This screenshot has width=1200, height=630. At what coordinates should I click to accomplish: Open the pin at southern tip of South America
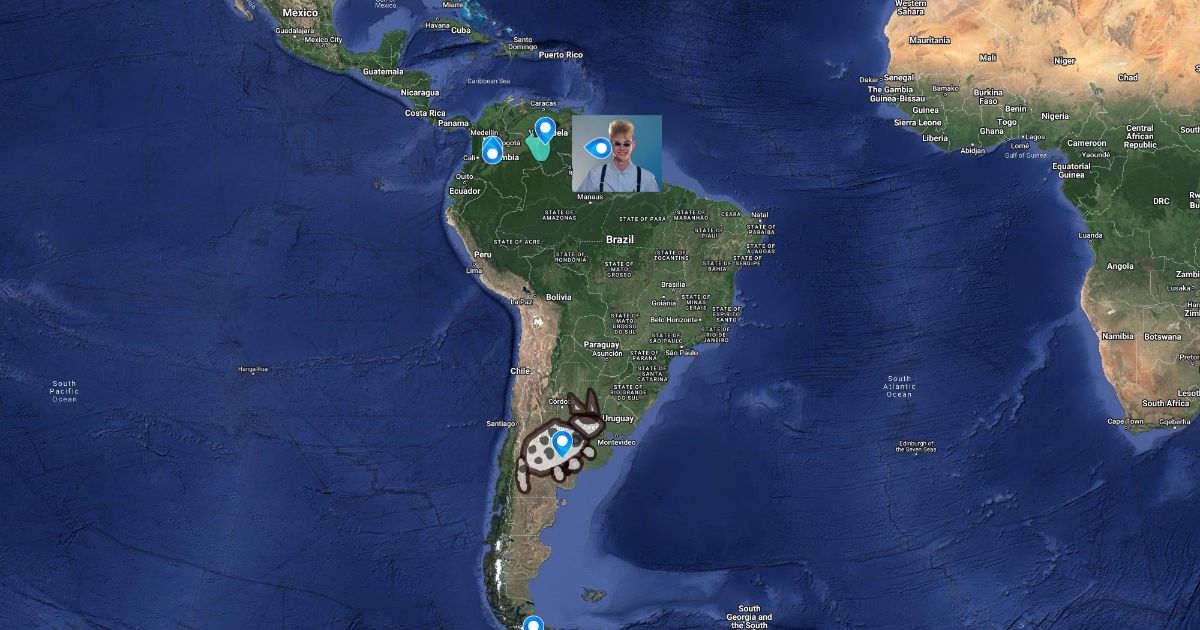(x=533, y=624)
